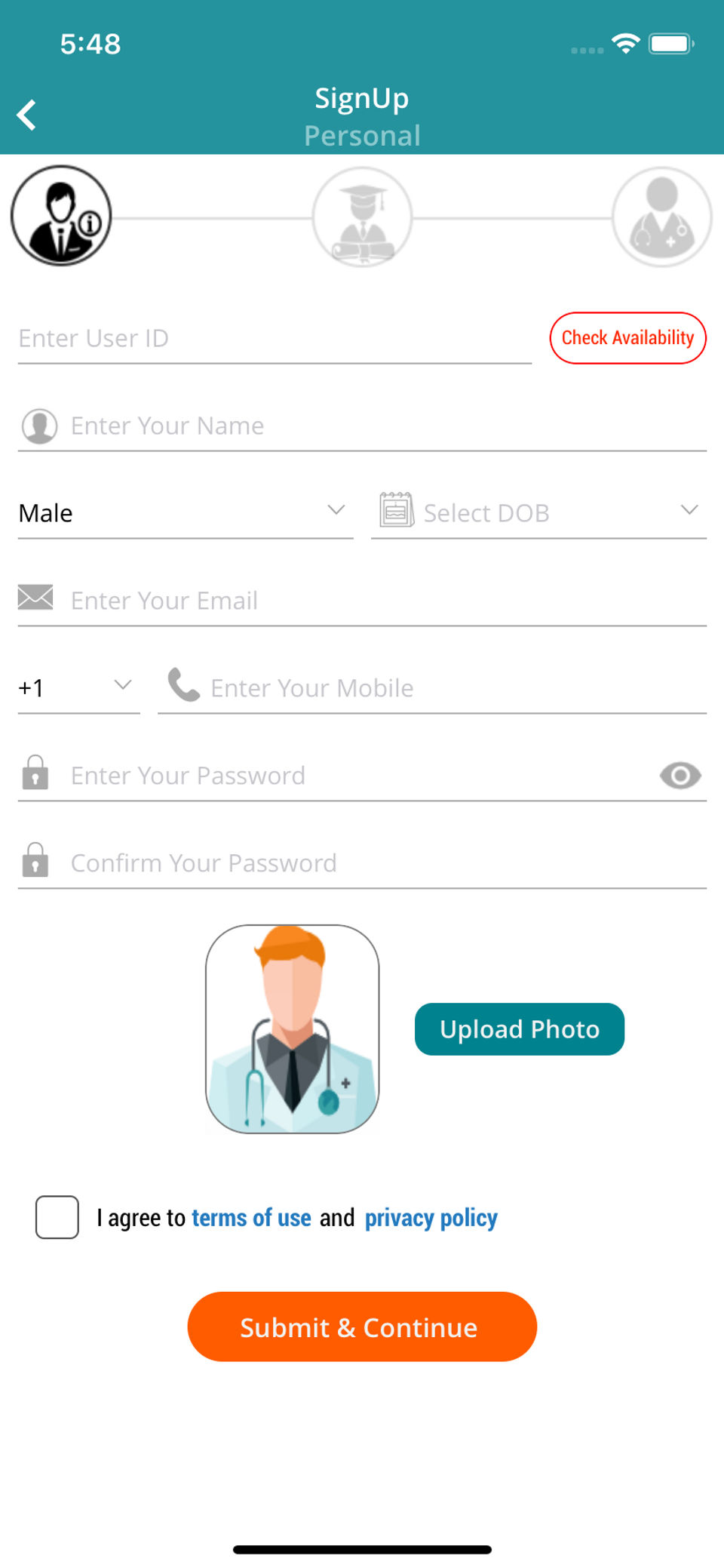Go back using the header arrow
Screen dimensions: 724x1568
[27, 115]
